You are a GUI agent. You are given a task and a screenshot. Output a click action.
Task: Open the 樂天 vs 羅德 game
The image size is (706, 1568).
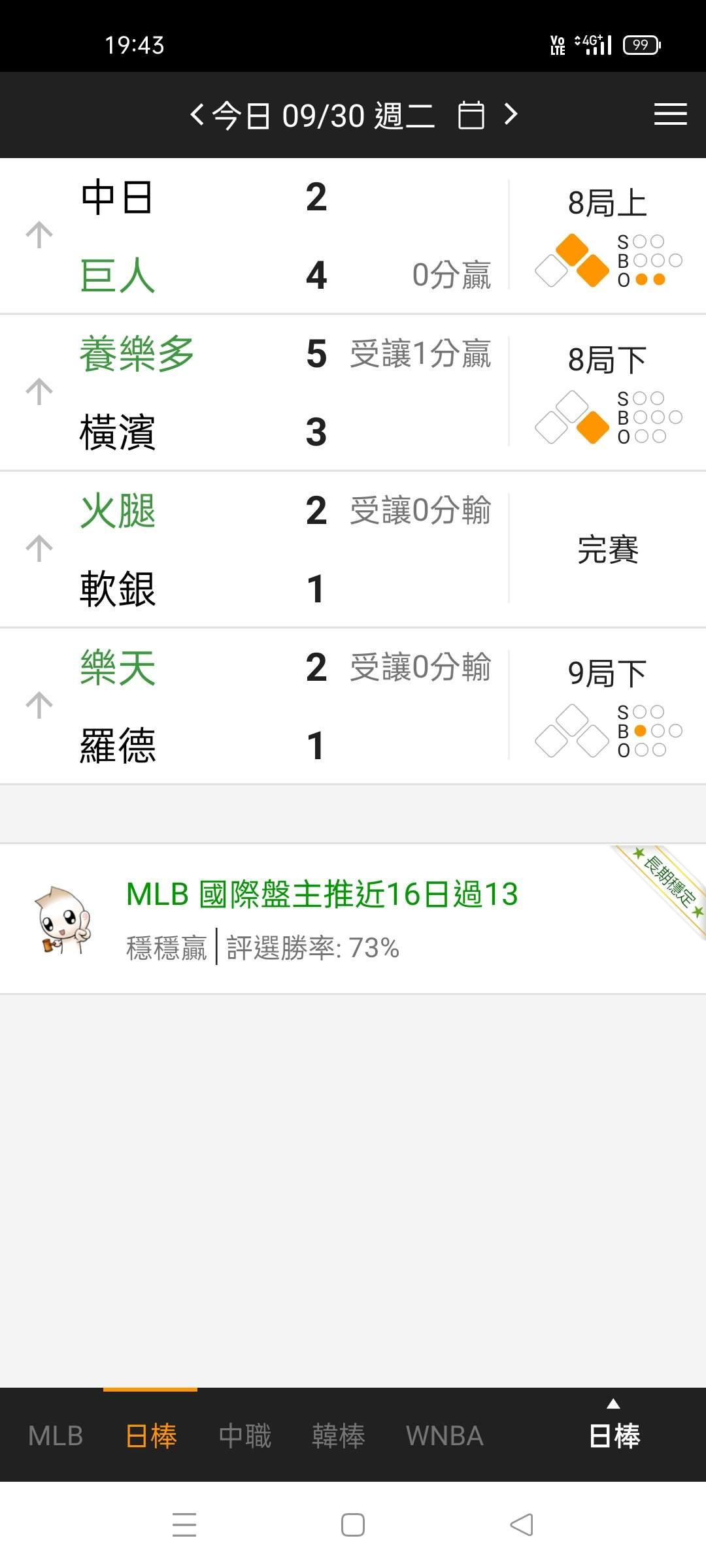261,706
